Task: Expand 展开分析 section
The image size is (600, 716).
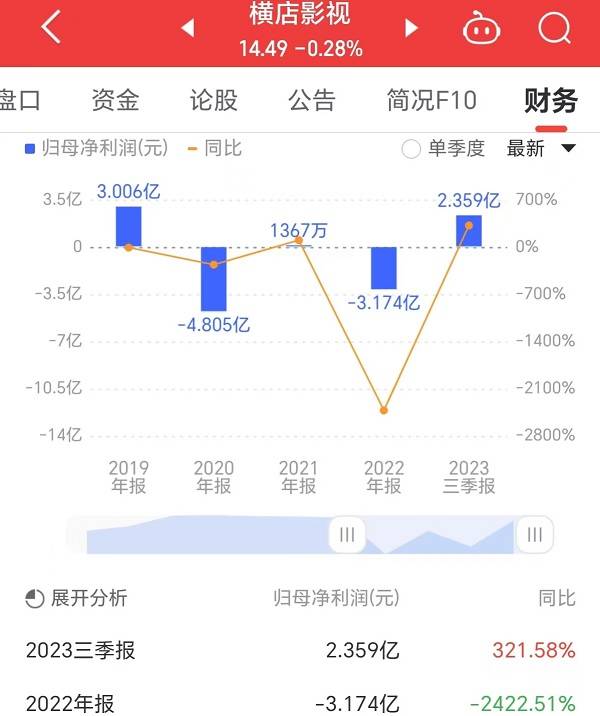Action: tap(77, 598)
